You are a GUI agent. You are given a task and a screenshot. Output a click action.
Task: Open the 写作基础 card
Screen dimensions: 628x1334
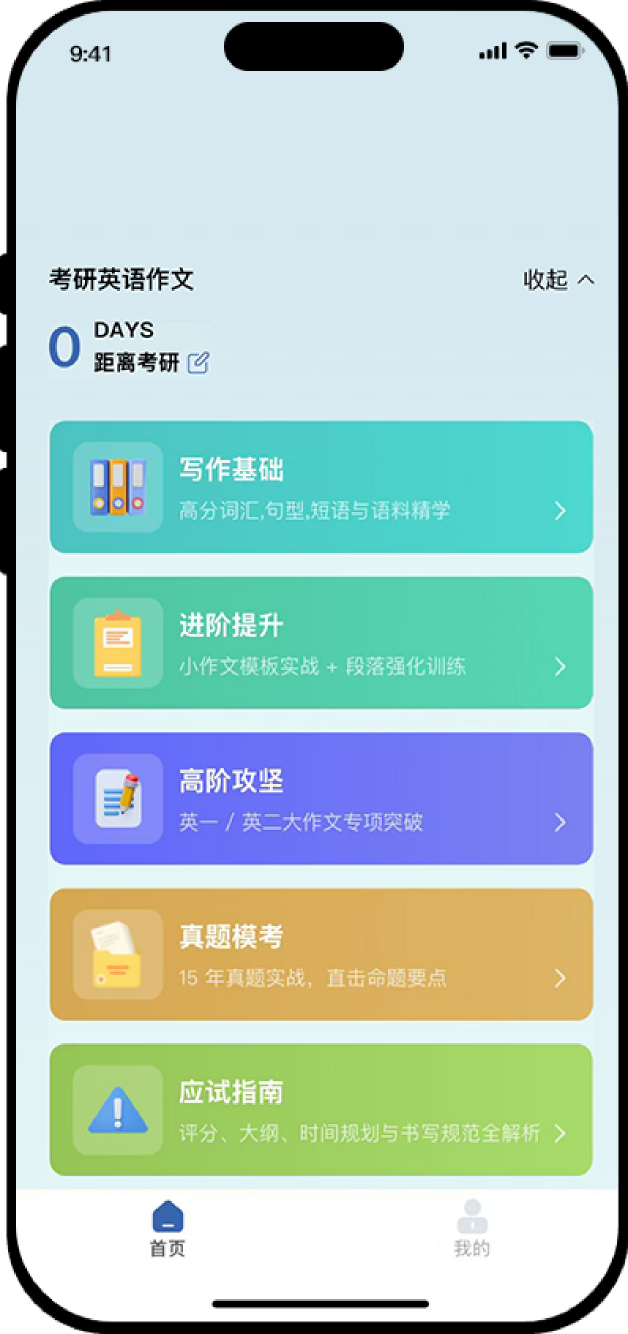tap(321, 487)
